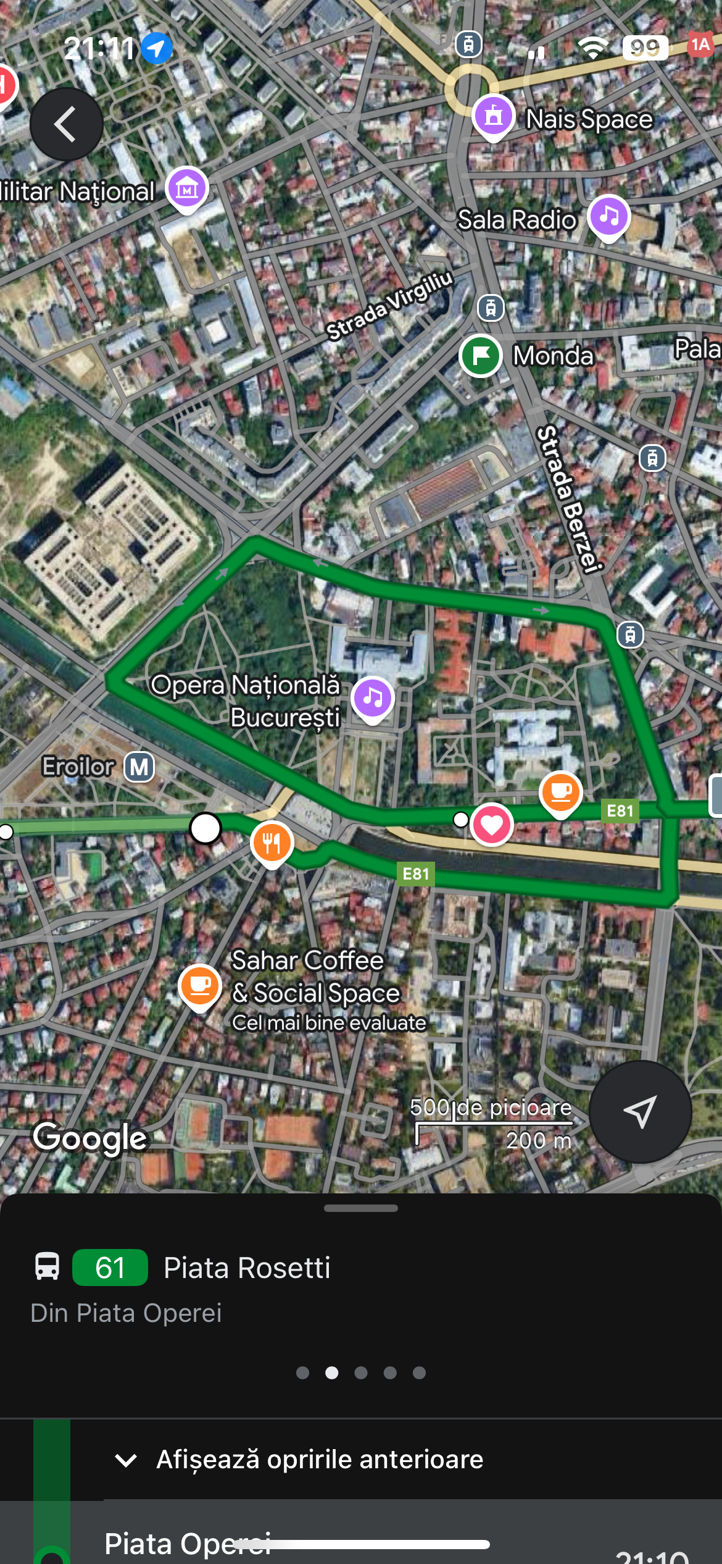
Task: Open Sahar Coffee & Social Space pin
Action: [200, 988]
